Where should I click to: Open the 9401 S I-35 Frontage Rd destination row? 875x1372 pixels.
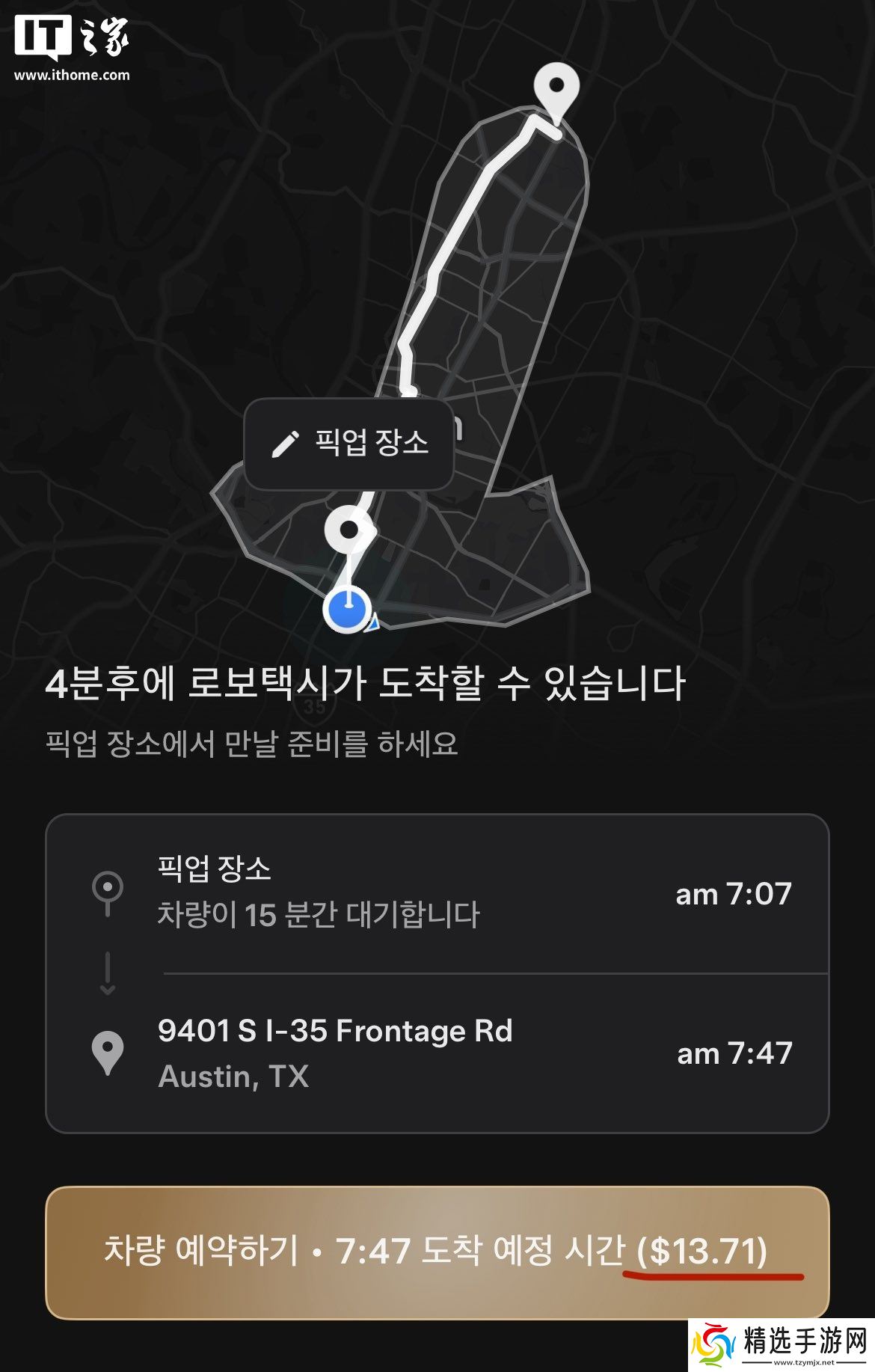pyautogui.click(x=437, y=1053)
